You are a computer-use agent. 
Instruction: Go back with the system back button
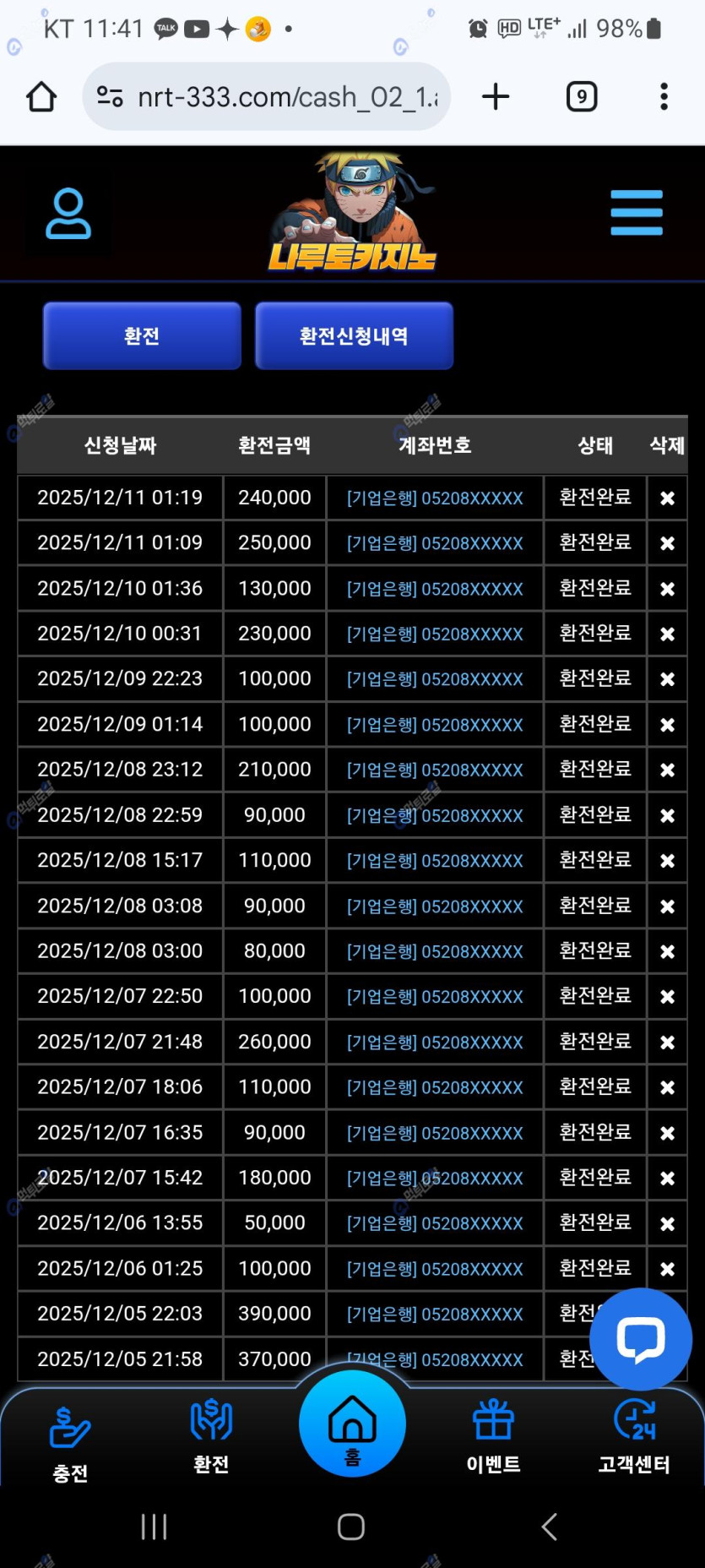(x=550, y=1527)
